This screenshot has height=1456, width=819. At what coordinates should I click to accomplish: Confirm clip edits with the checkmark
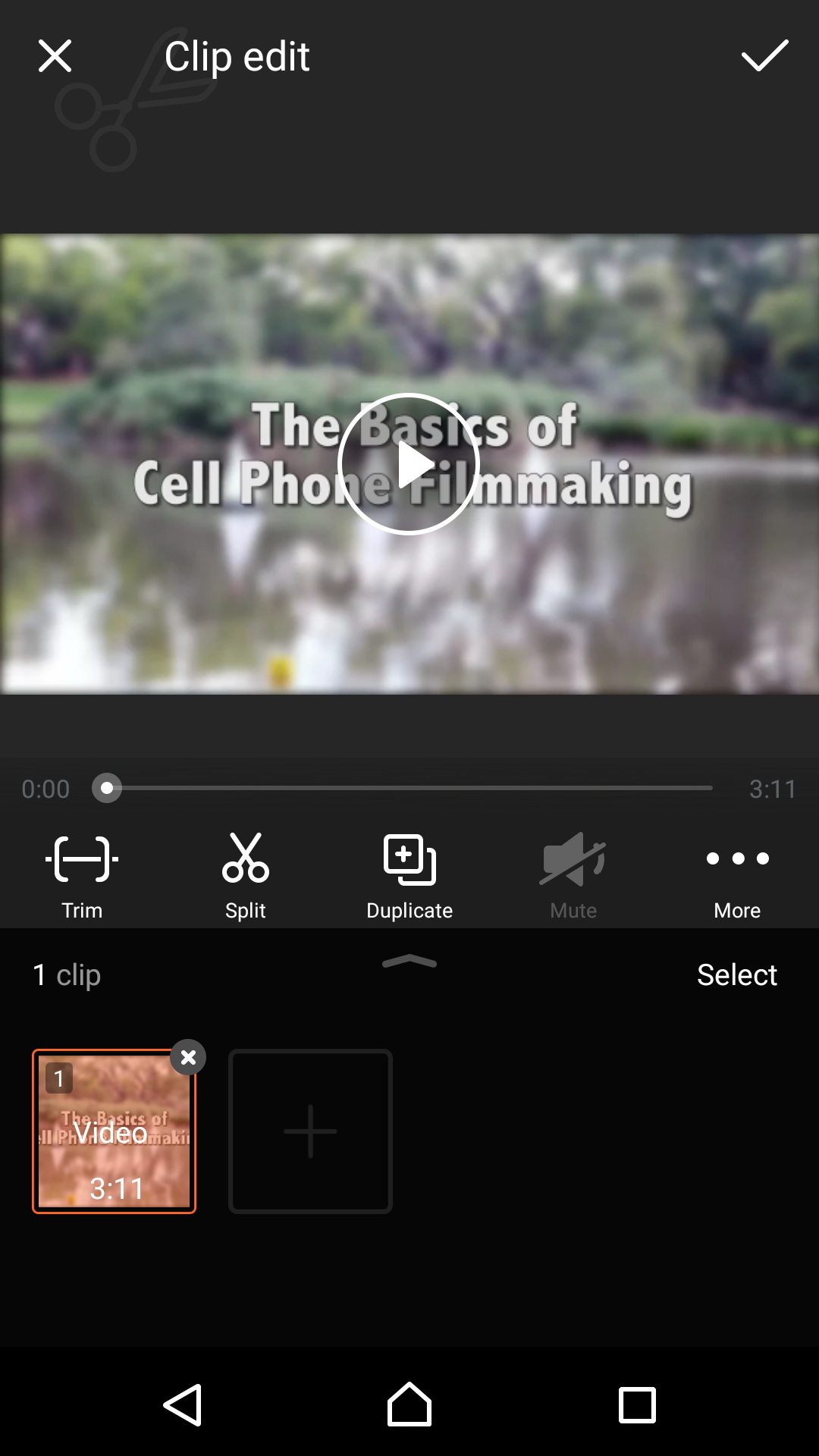764,56
